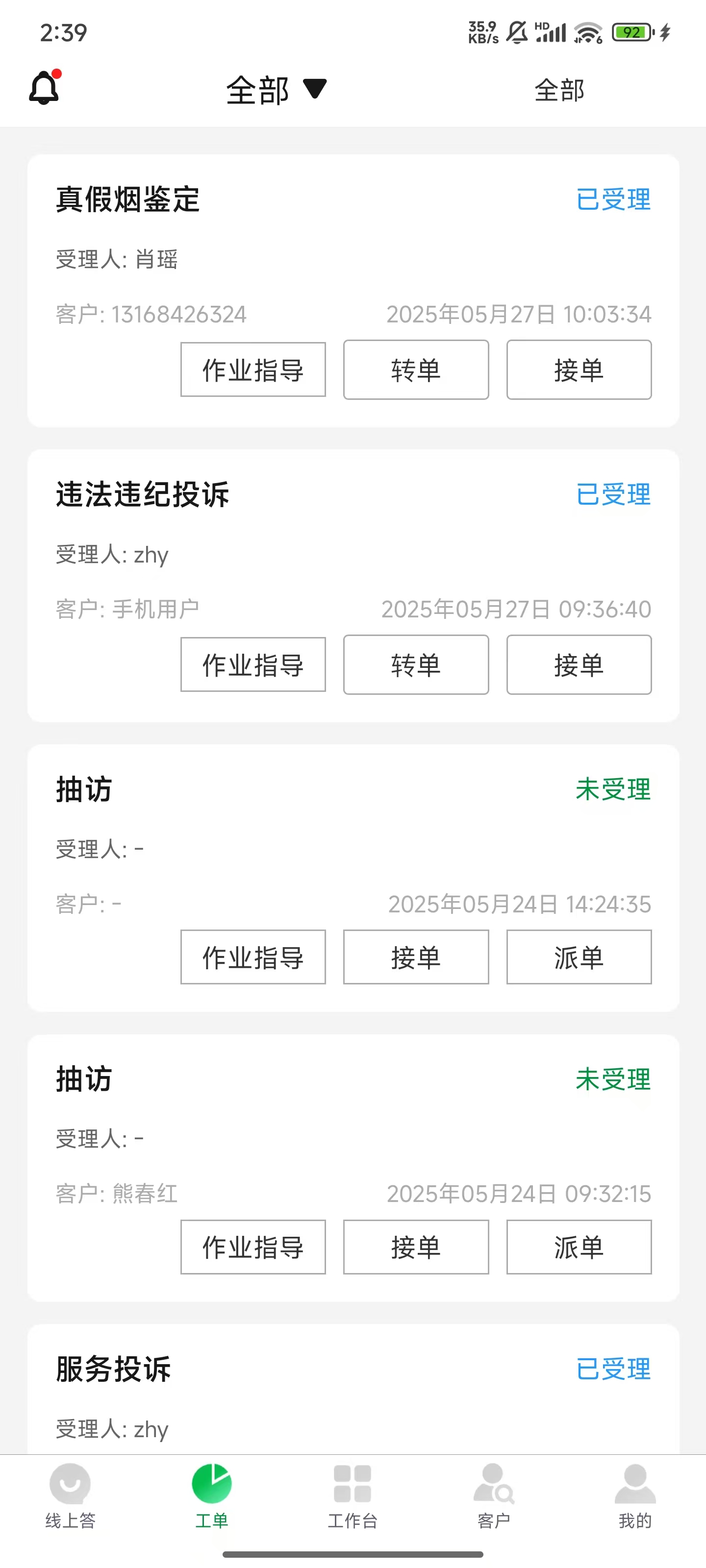This screenshot has width=706, height=1568.
Task: Dispatch 熊春红's 抽访 order with 派单
Action: (x=579, y=1247)
